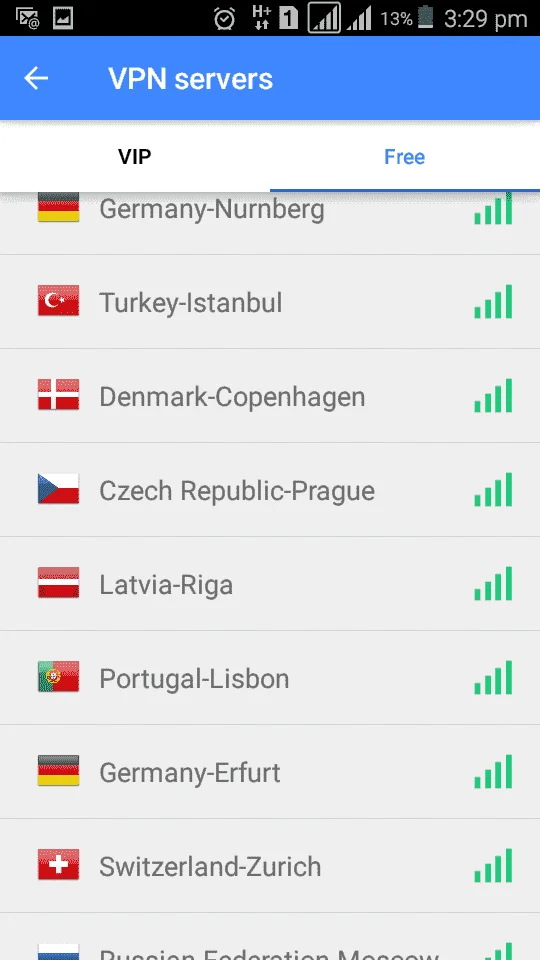
Task: Select the Free servers tab
Action: point(405,157)
